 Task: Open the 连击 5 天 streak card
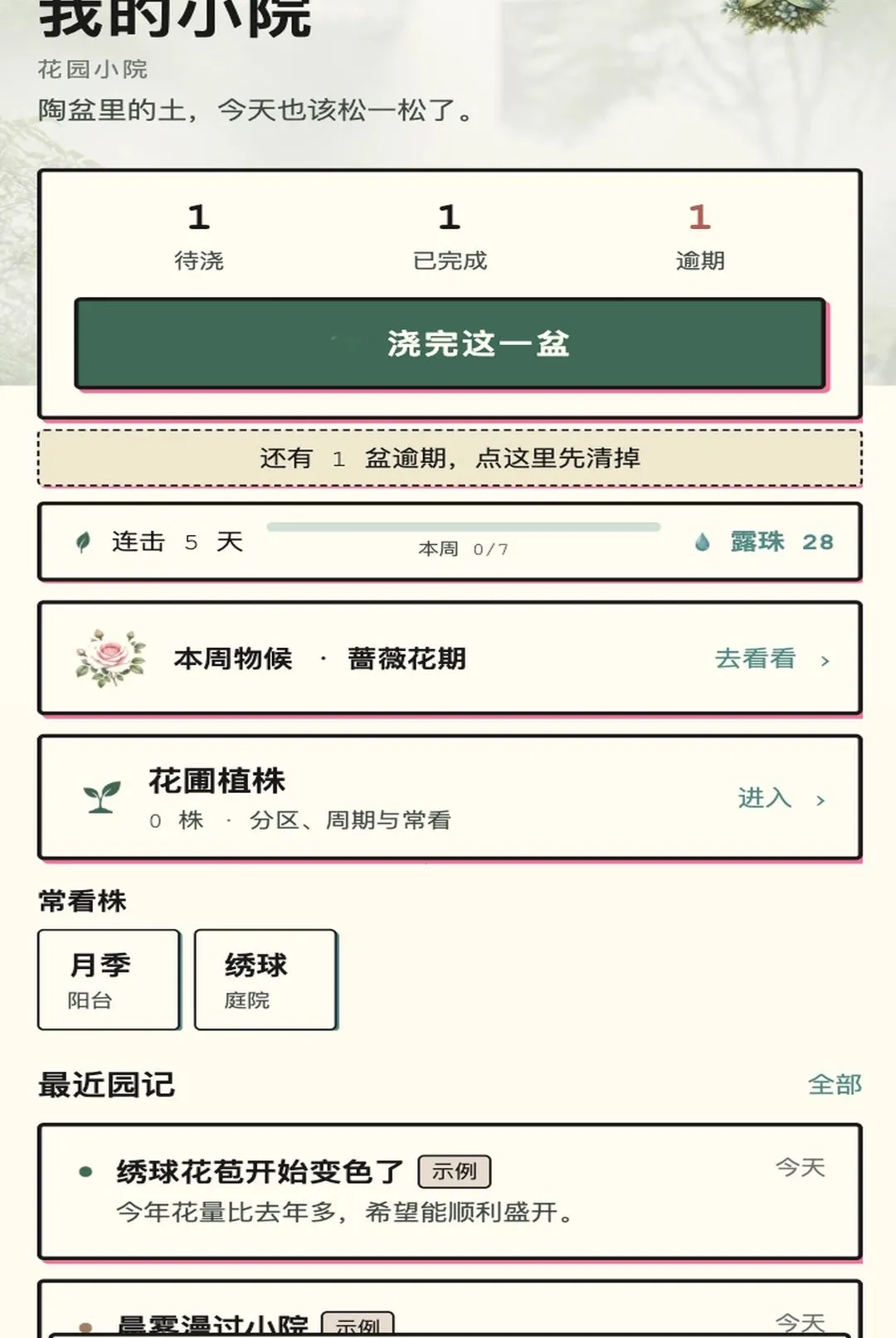[x=450, y=542]
